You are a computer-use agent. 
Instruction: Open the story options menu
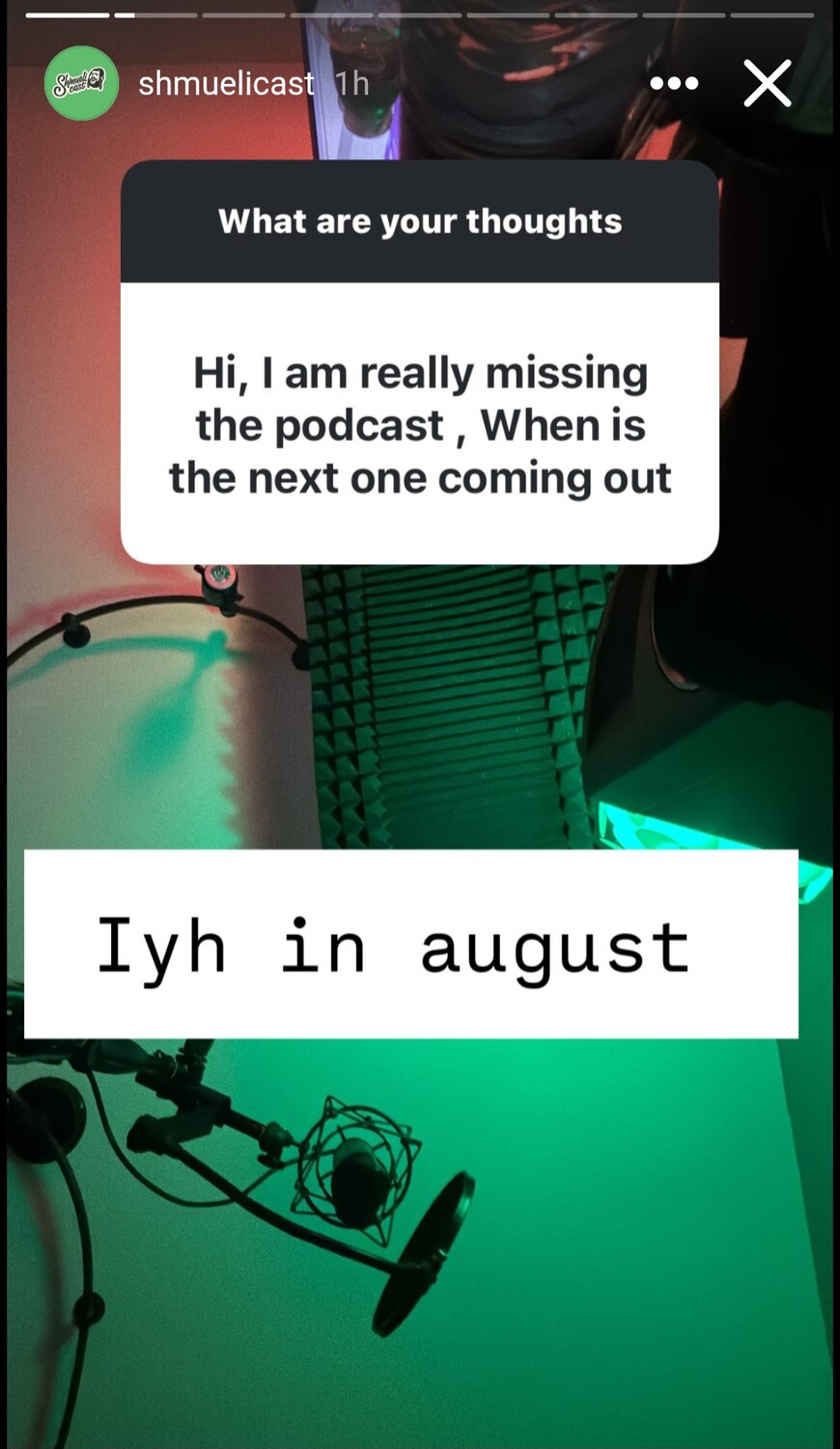(674, 84)
